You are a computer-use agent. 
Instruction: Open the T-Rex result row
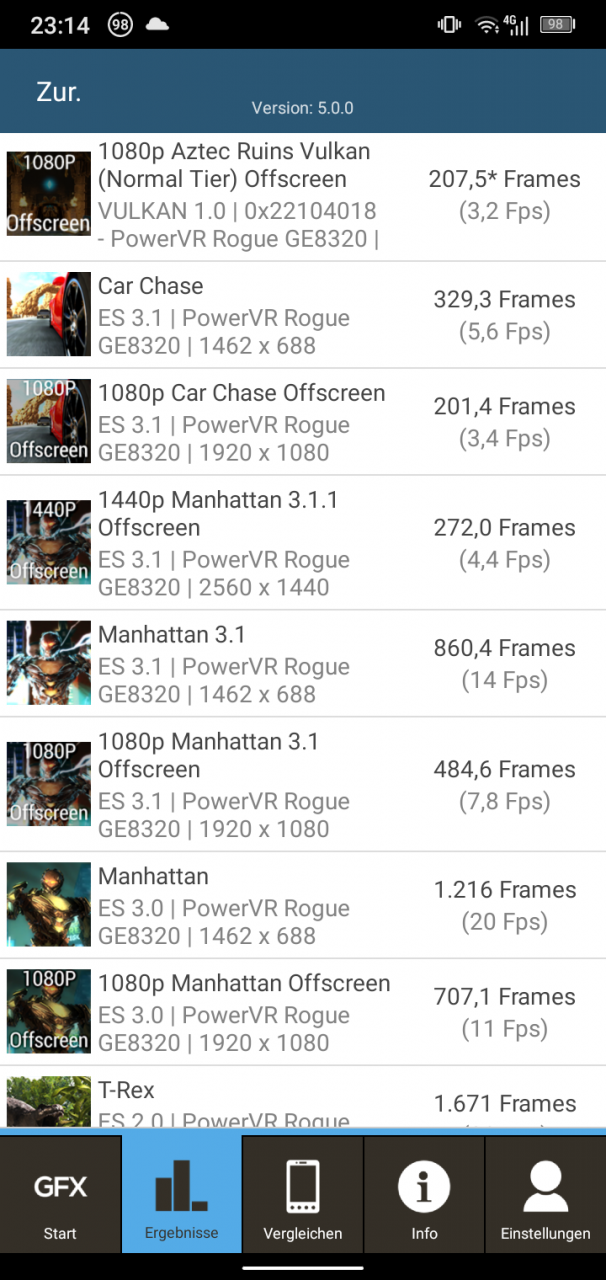(303, 1098)
